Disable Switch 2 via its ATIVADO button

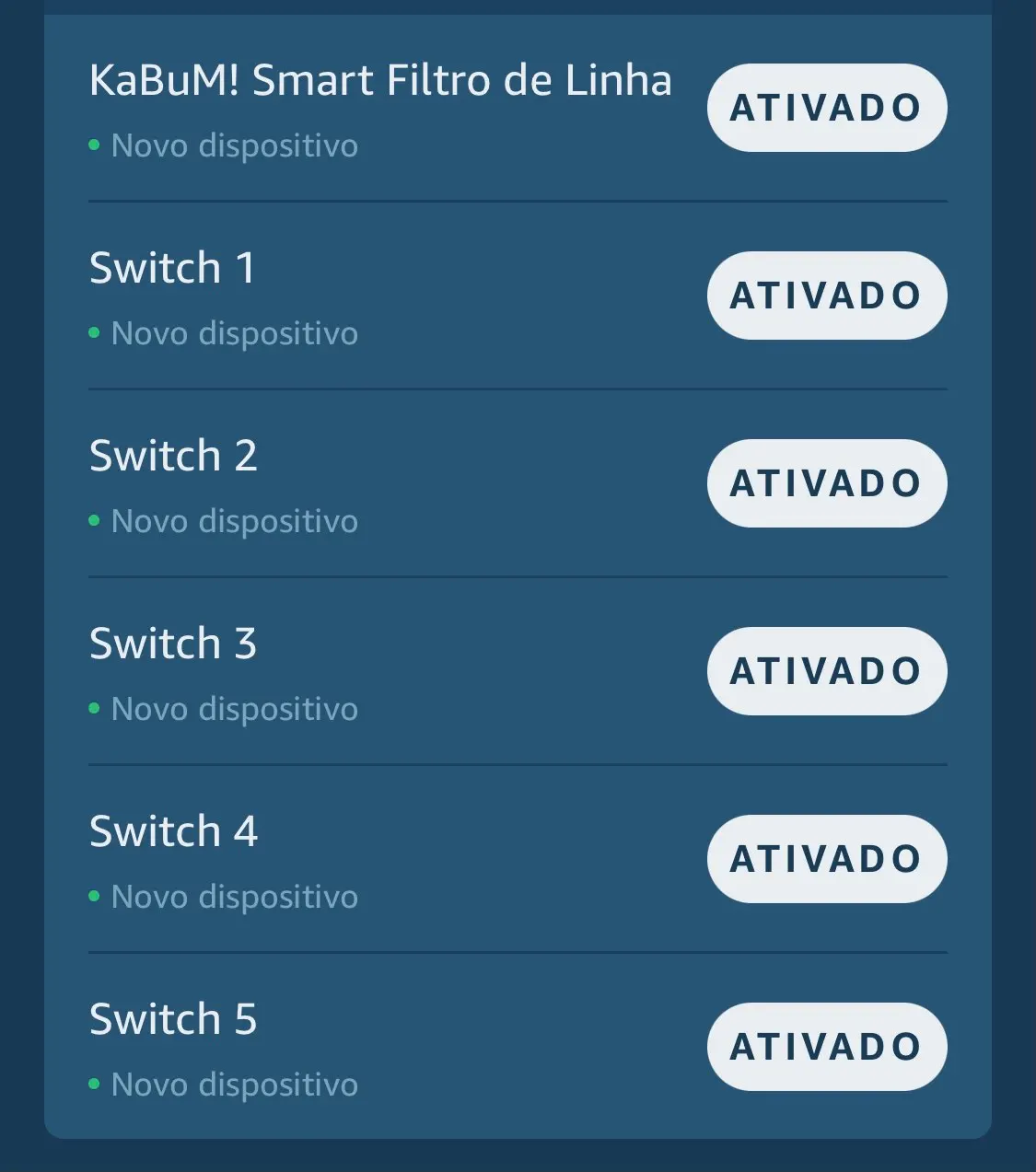[x=826, y=483]
